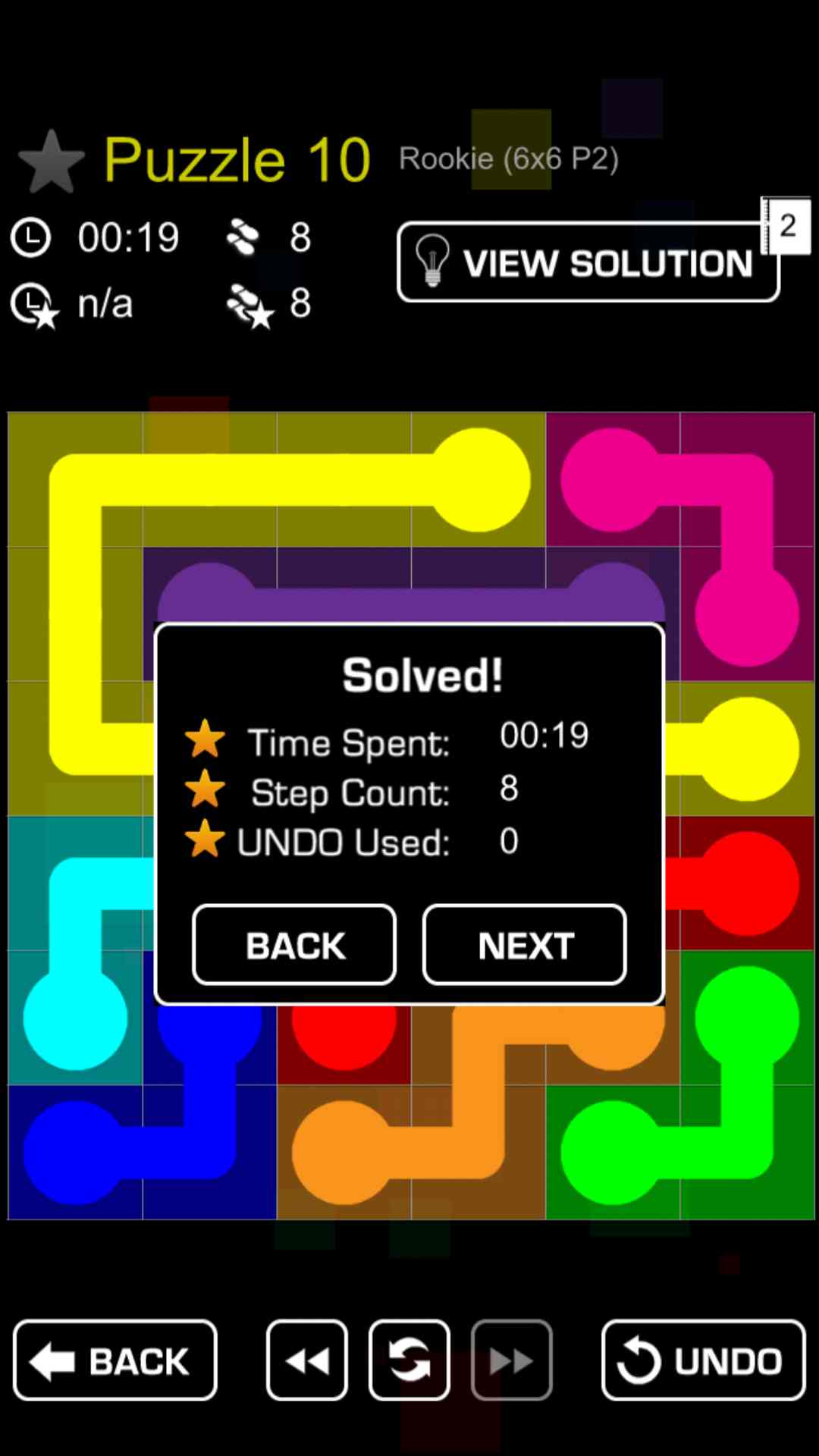Select NEXT in the Solved dialog

[524, 945]
